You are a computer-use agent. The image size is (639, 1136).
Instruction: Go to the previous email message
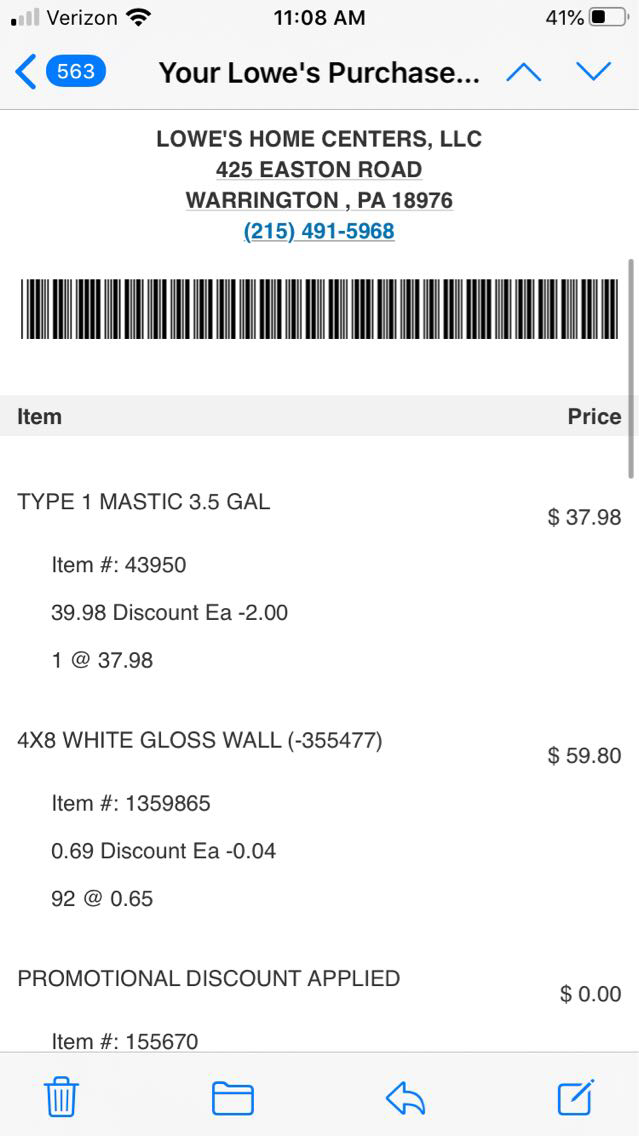coord(524,72)
